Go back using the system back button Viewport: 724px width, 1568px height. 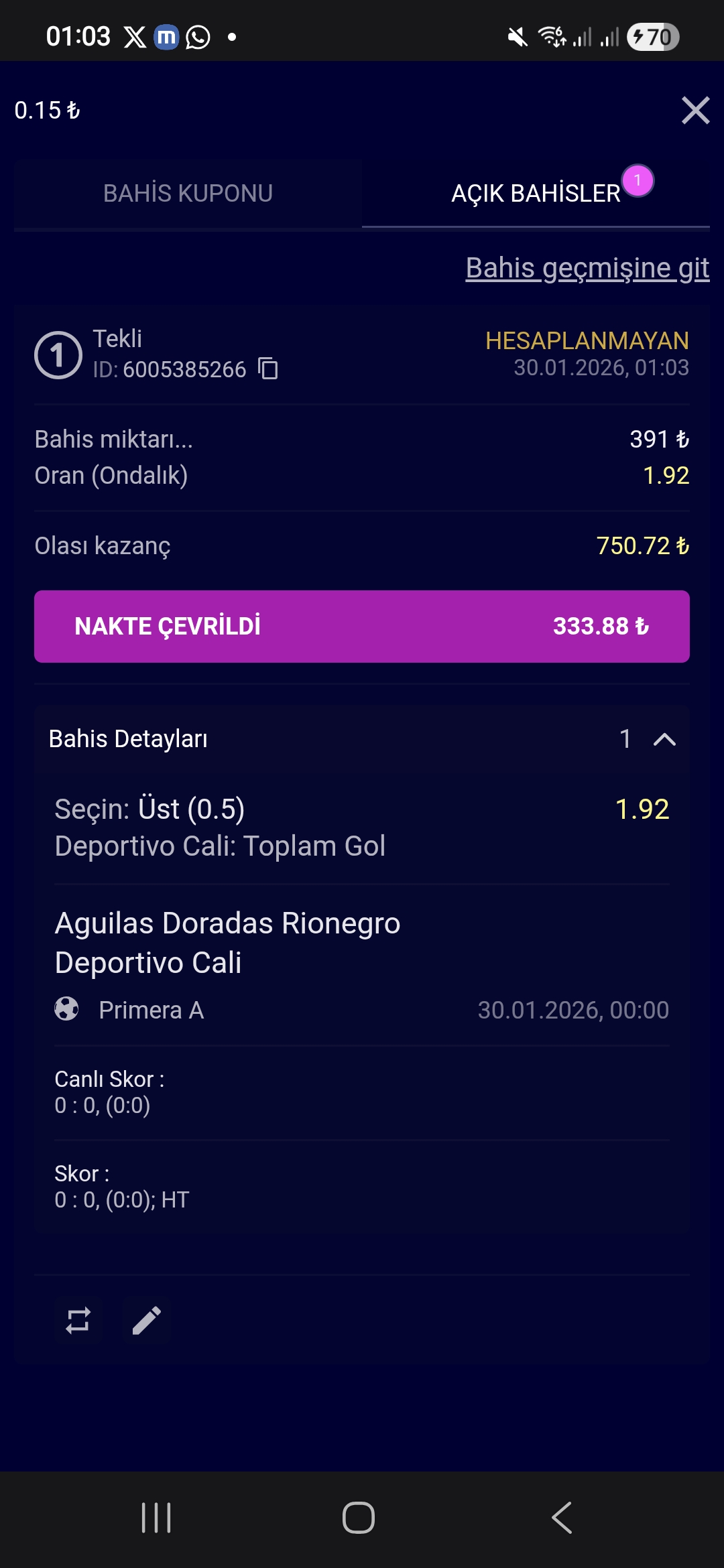562,1518
